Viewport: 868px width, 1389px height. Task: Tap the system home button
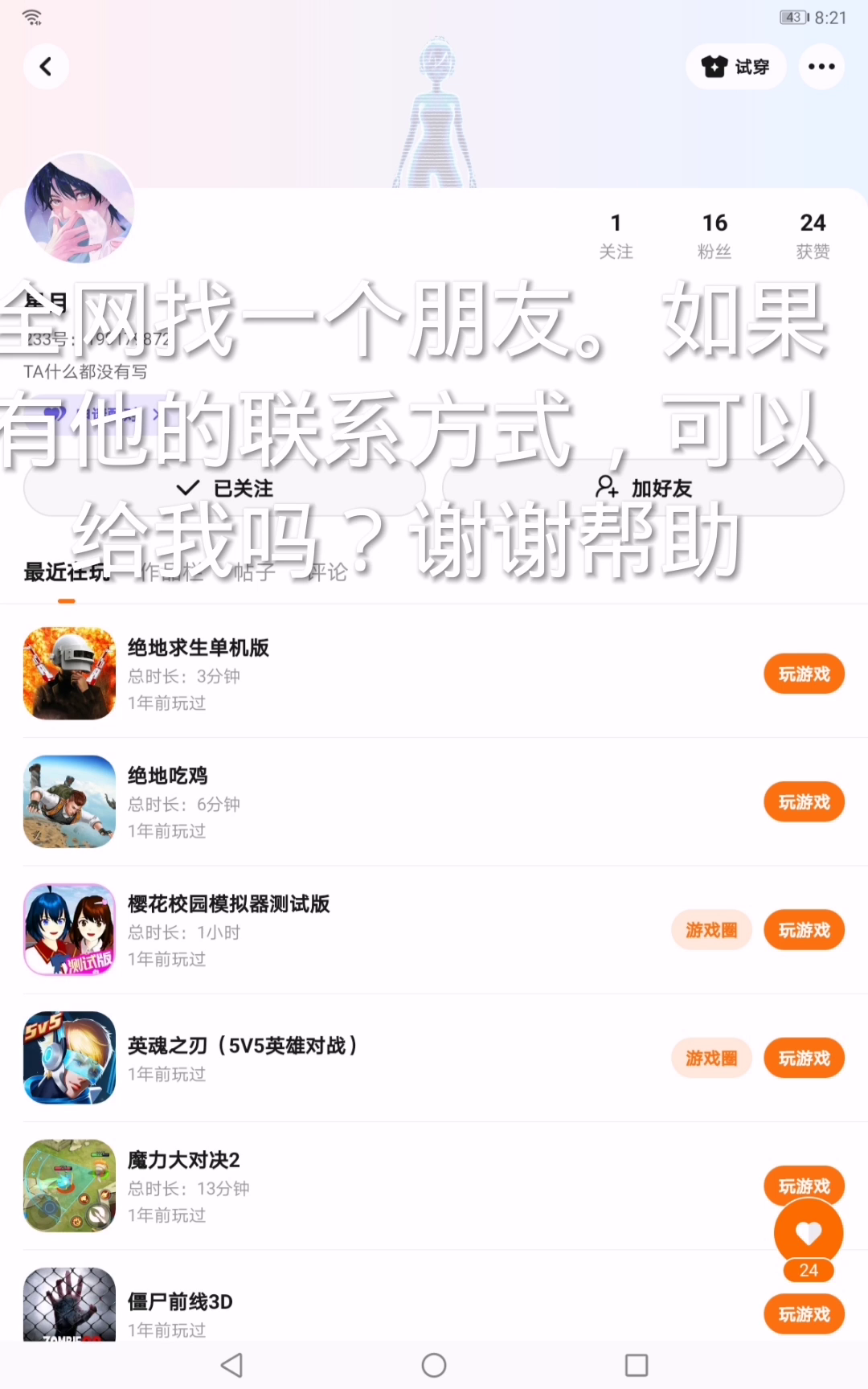(x=434, y=1365)
